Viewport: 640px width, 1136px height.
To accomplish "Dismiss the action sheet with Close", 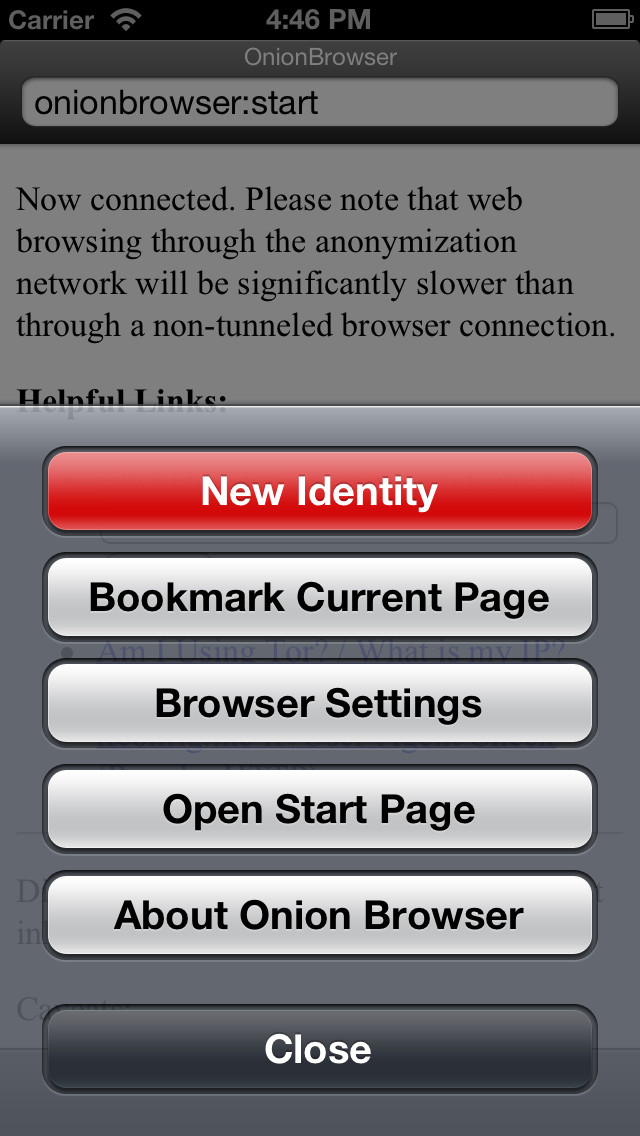I will click(320, 1048).
